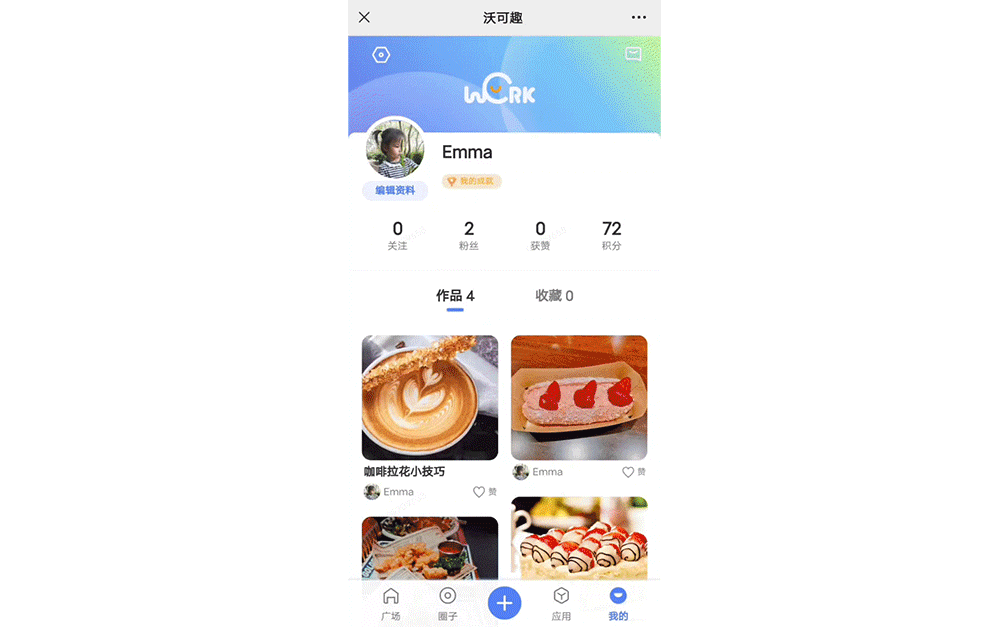Switch to the 收藏 tab
The height and width of the screenshot is (627, 1000).
click(554, 296)
